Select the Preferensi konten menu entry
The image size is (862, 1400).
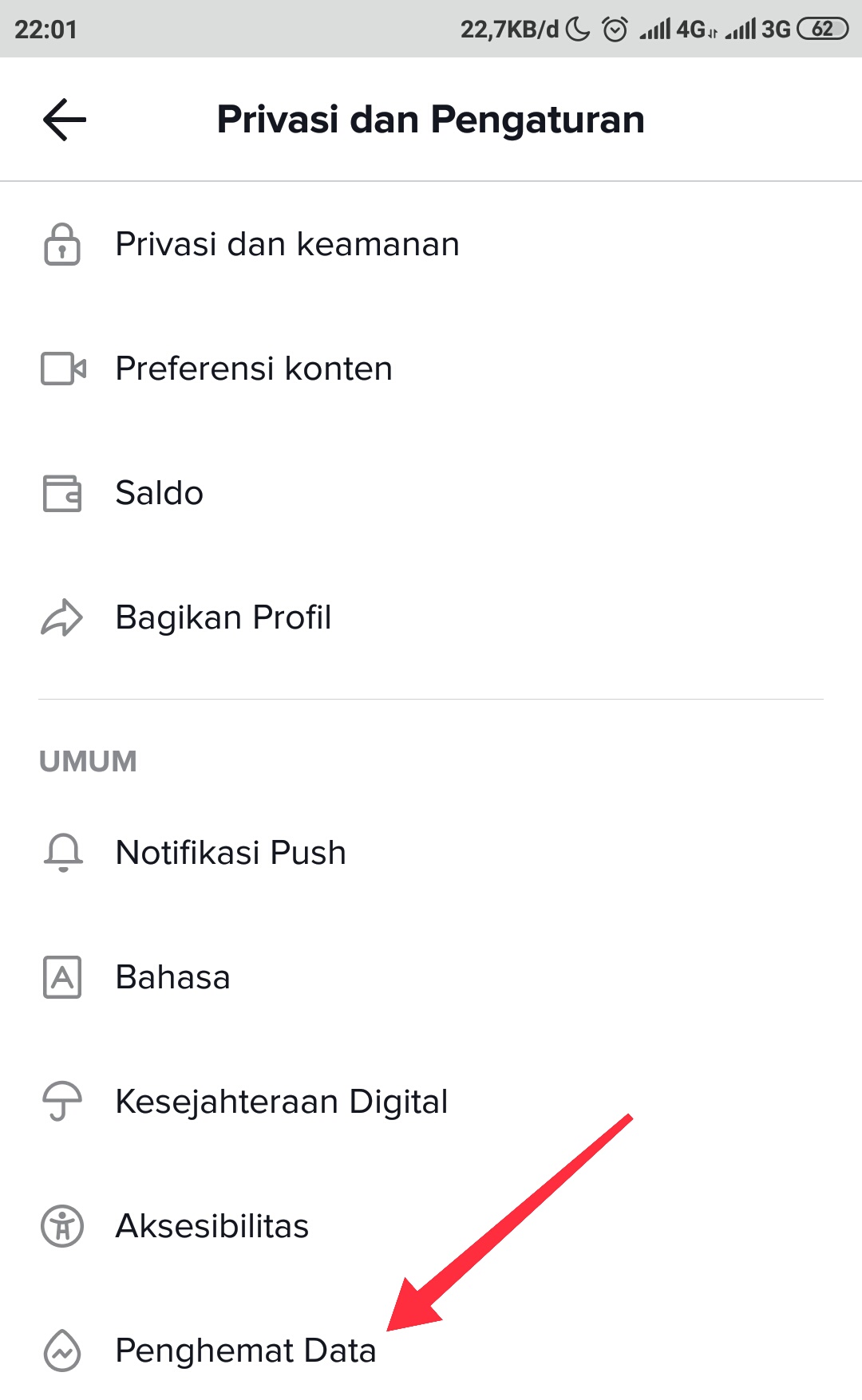click(252, 369)
